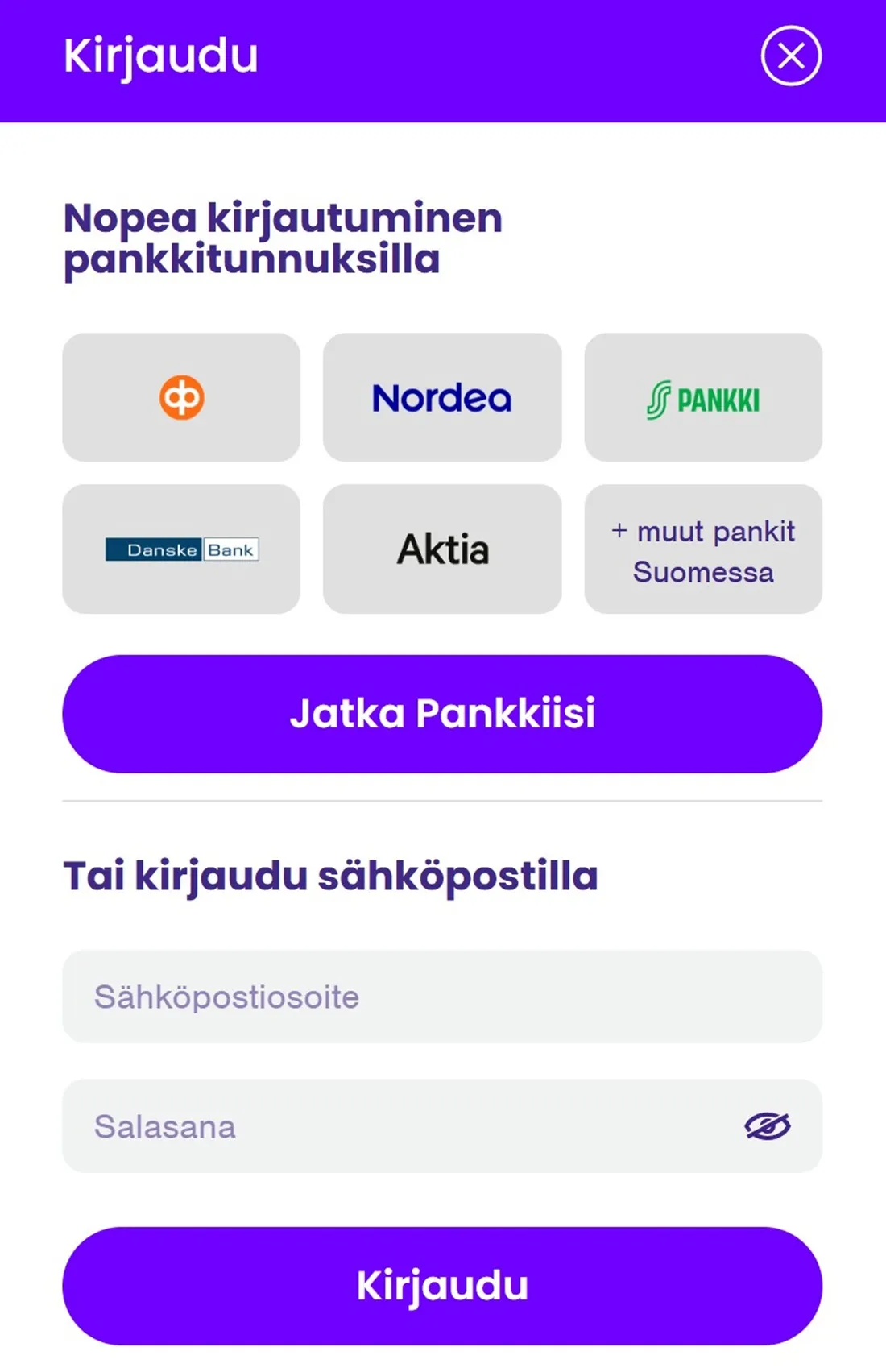
Task: Tap the bottom Kirjaudu login button
Action: tap(442, 1286)
